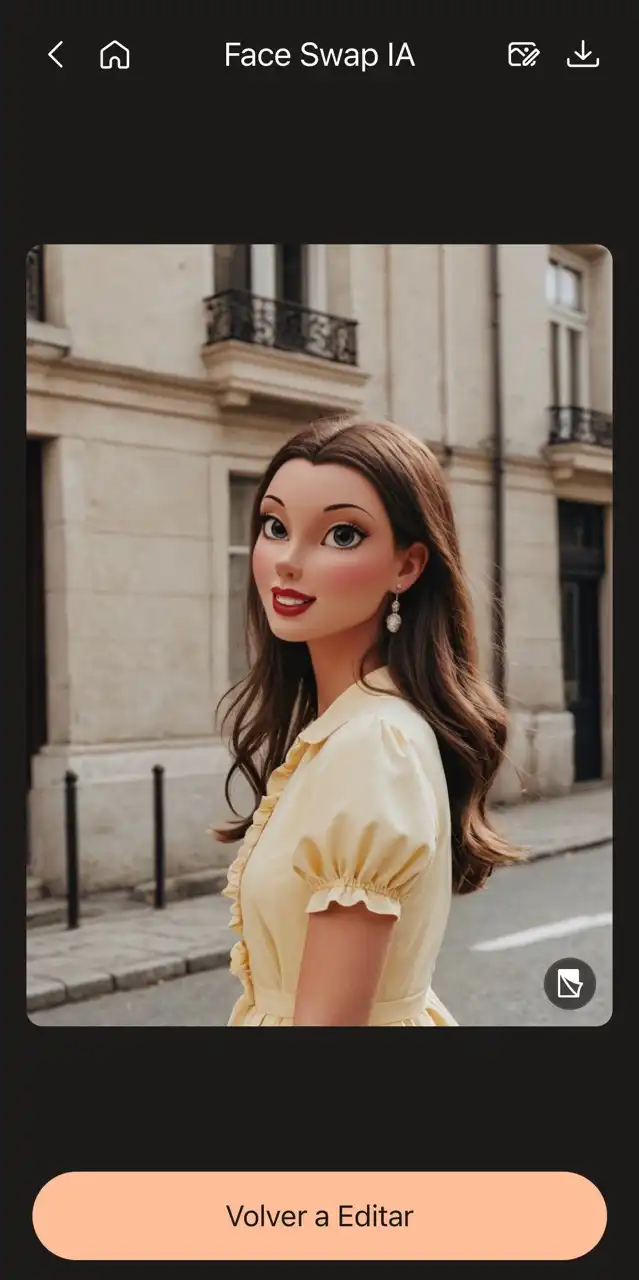This screenshot has height=1280, width=639.
Task: Tap the compare icon on image
Action: pos(570,984)
